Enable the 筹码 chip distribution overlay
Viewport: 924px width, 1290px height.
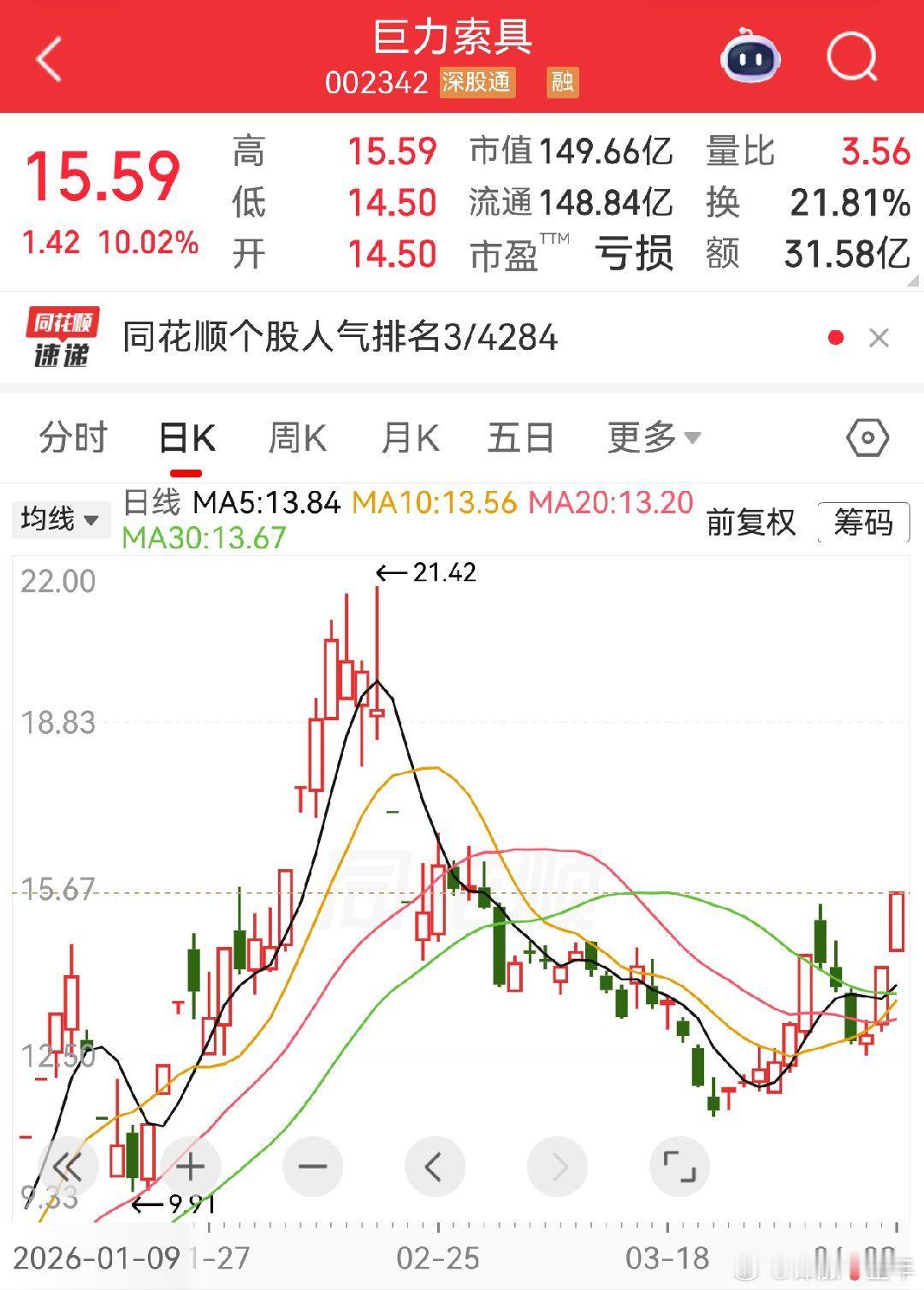pos(863,523)
